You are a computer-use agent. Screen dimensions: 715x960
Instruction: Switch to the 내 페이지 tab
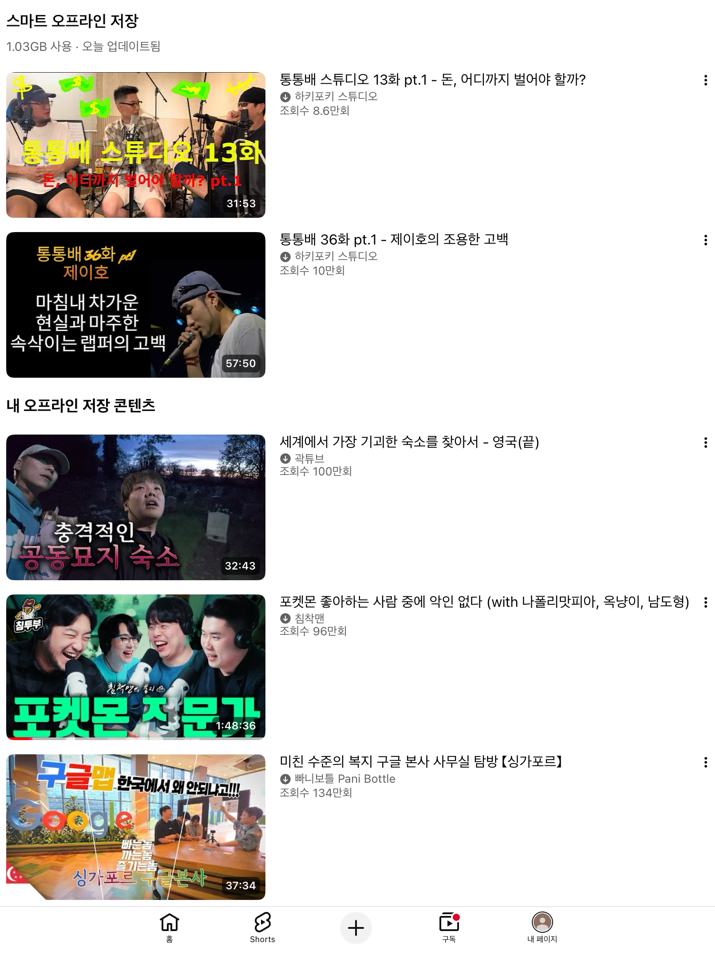point(542,927)
